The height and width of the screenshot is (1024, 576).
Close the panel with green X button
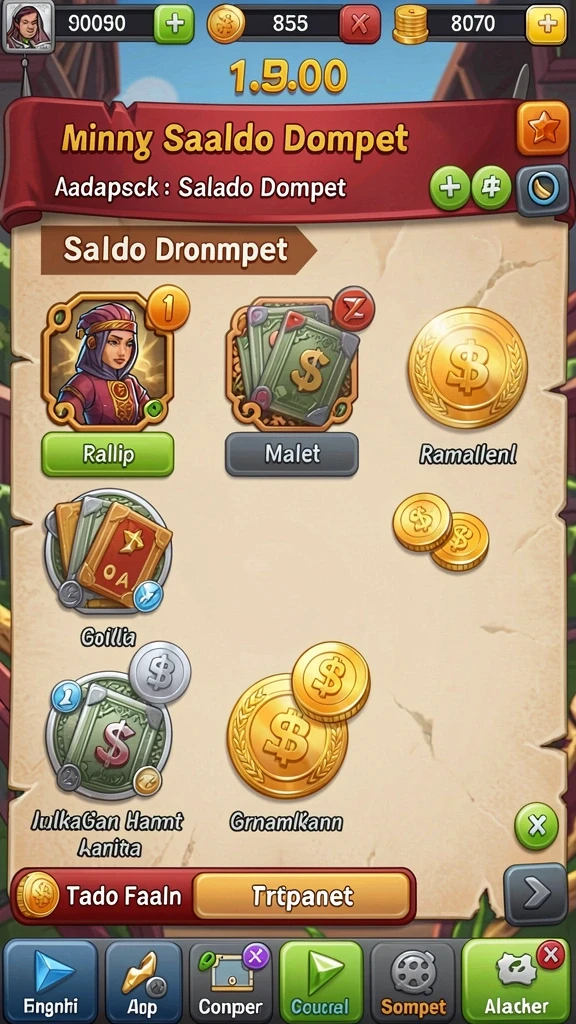pos(537,827)
